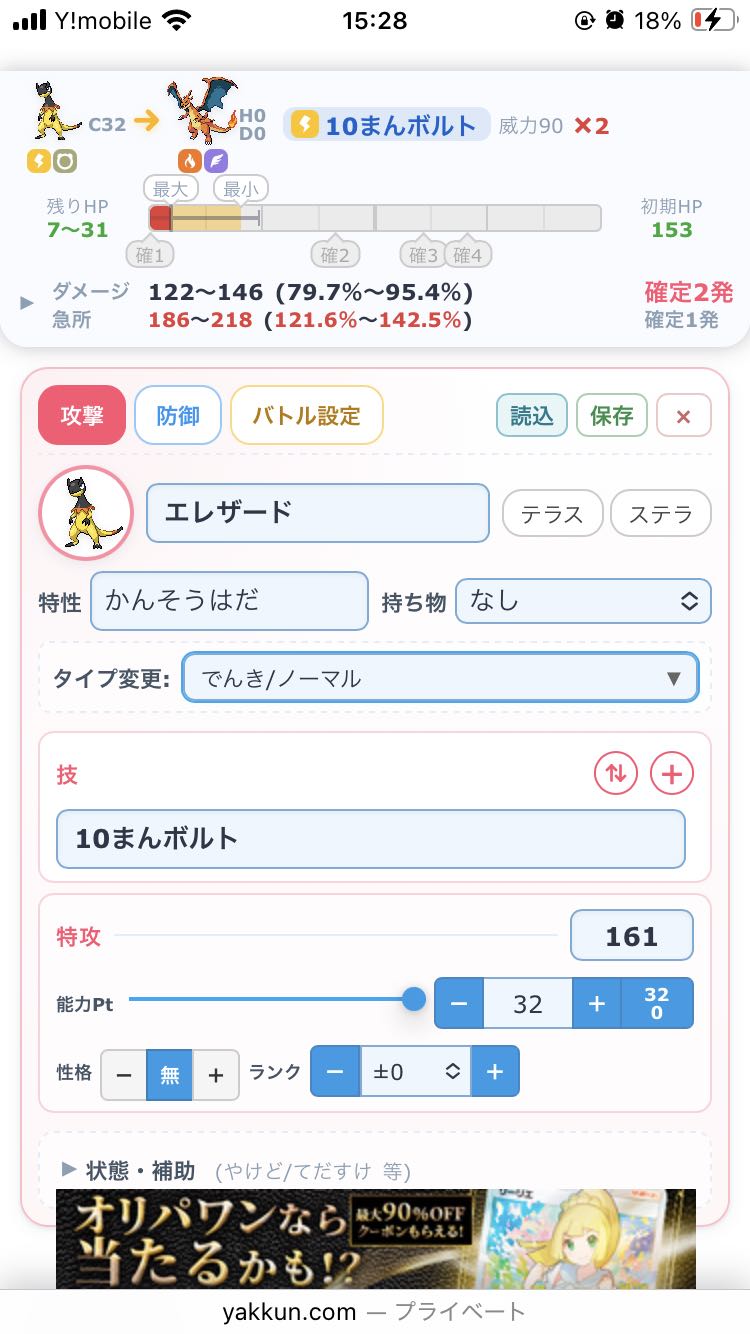Image resolution: width=750 pixels, height=1334 pixels.
Task: Close the panel with the red X
Action: coord(684,416)
